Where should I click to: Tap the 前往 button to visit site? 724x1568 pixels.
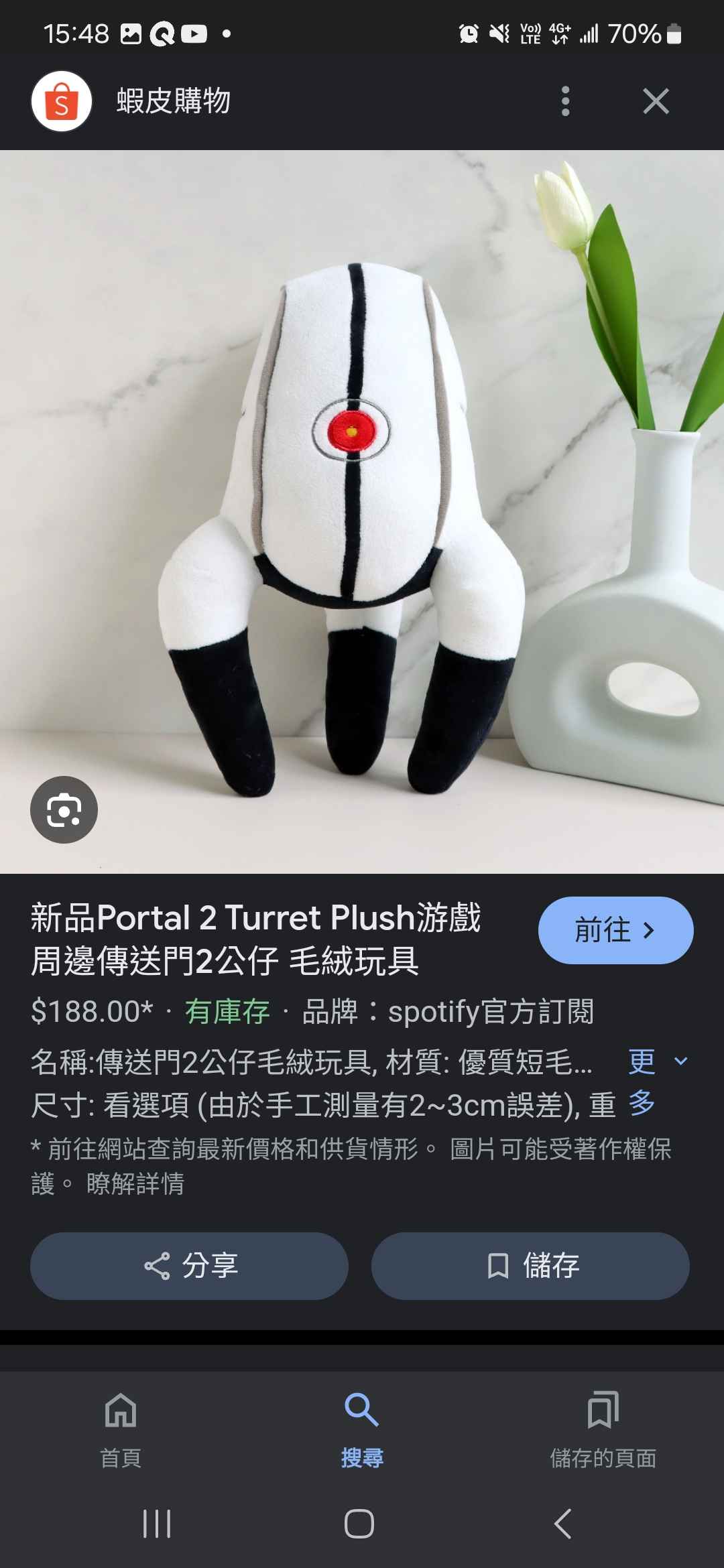tap(615, 930)
